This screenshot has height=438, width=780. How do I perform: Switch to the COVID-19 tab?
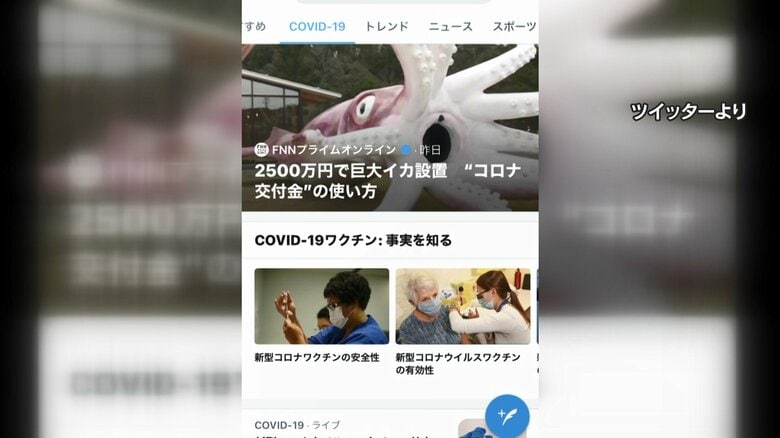click(316, 26)
